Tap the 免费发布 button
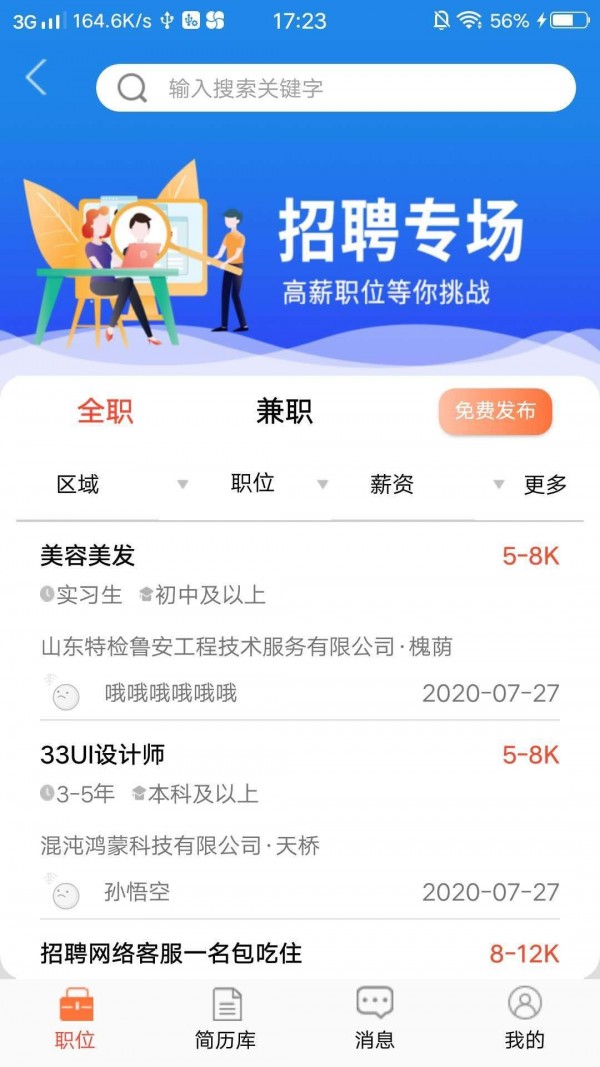 pos(495,411)
